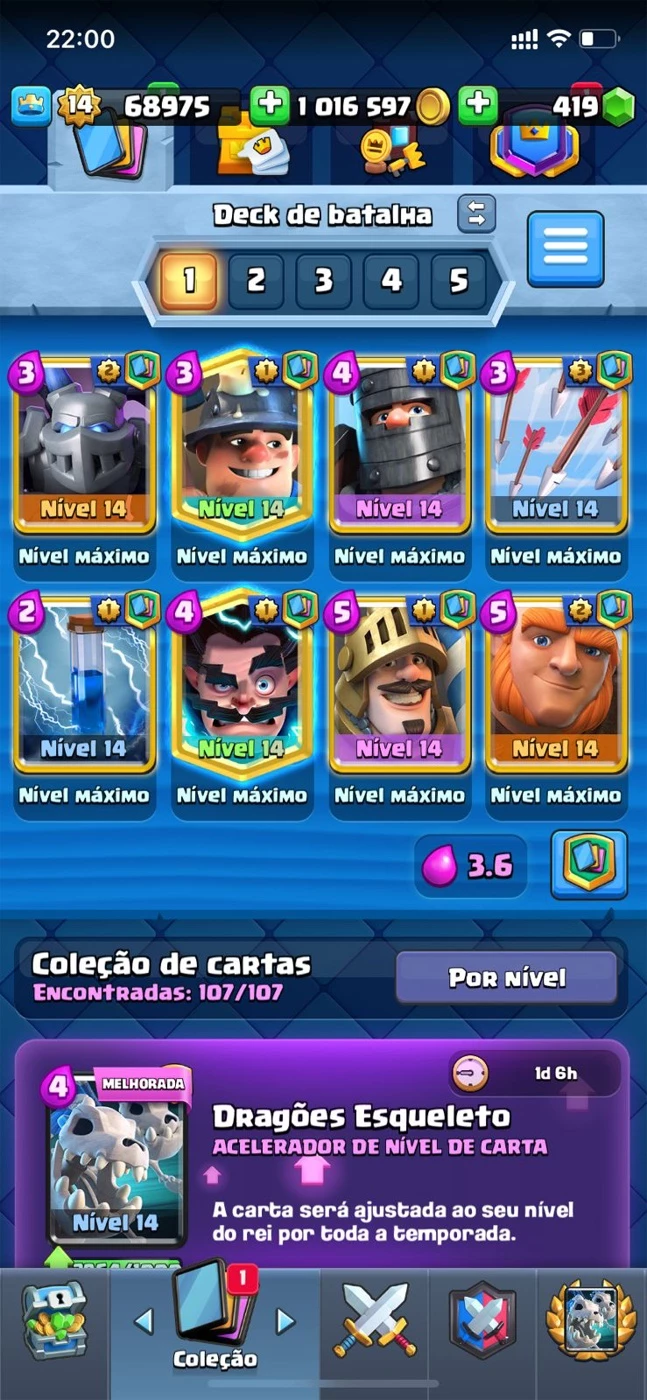Switch to battle deck 2
This screenshot has width=647, height=1400.
click(x=256, y=280)
